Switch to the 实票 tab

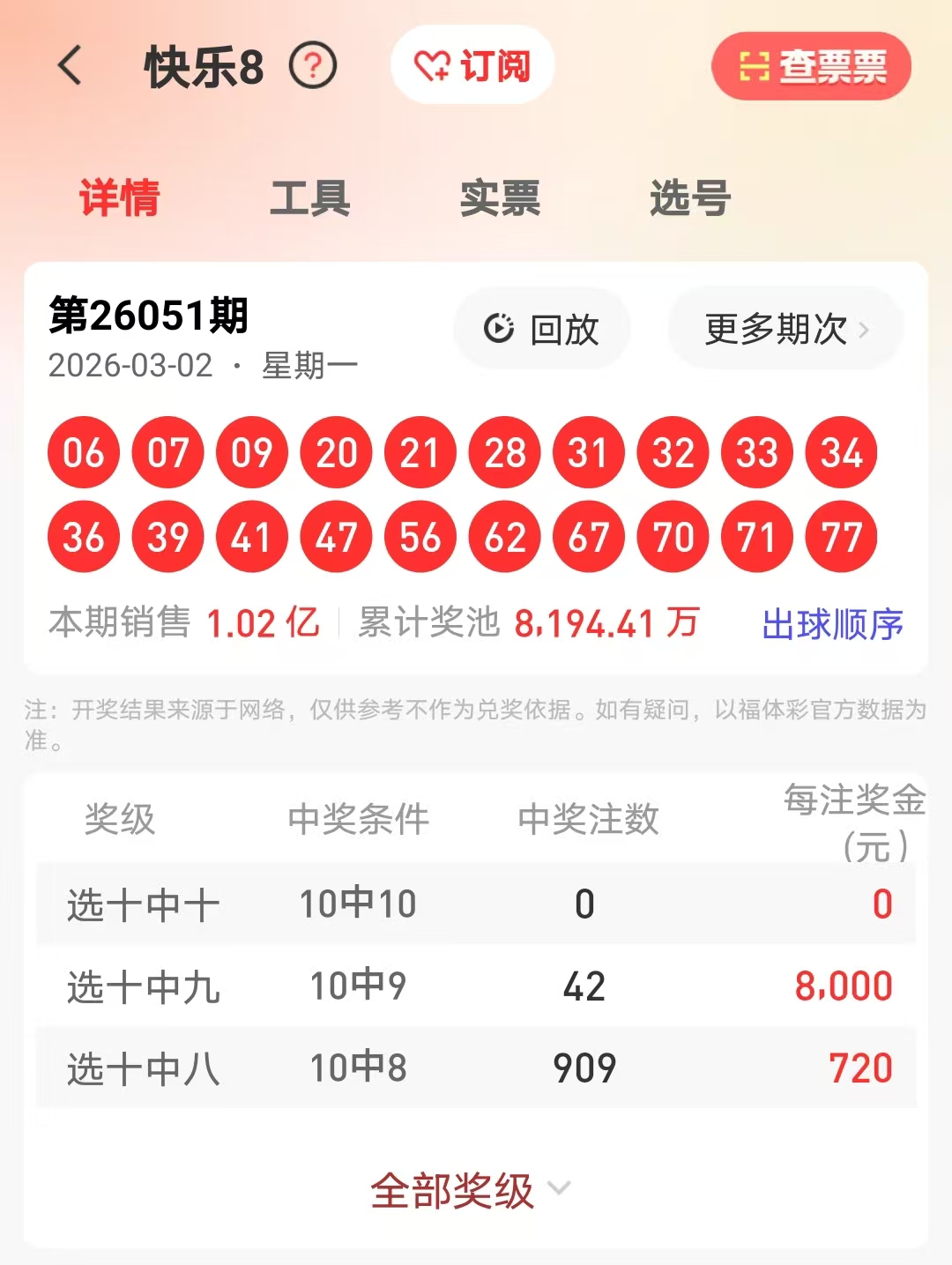[x=500, y=197]
